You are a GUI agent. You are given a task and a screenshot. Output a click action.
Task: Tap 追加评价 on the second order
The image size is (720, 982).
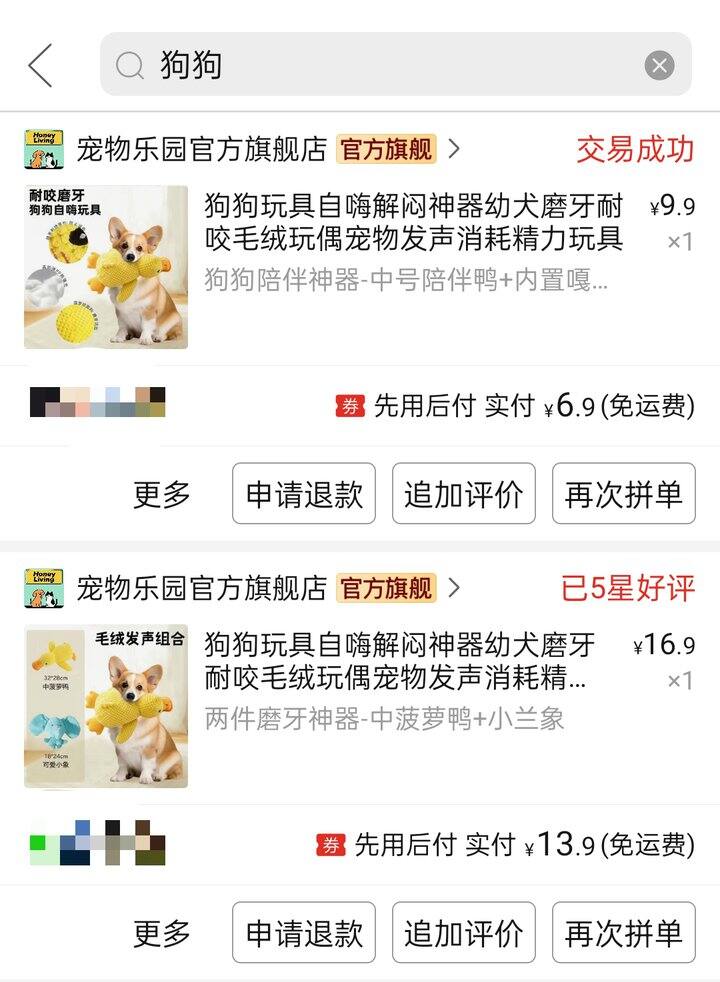[463, 932]
